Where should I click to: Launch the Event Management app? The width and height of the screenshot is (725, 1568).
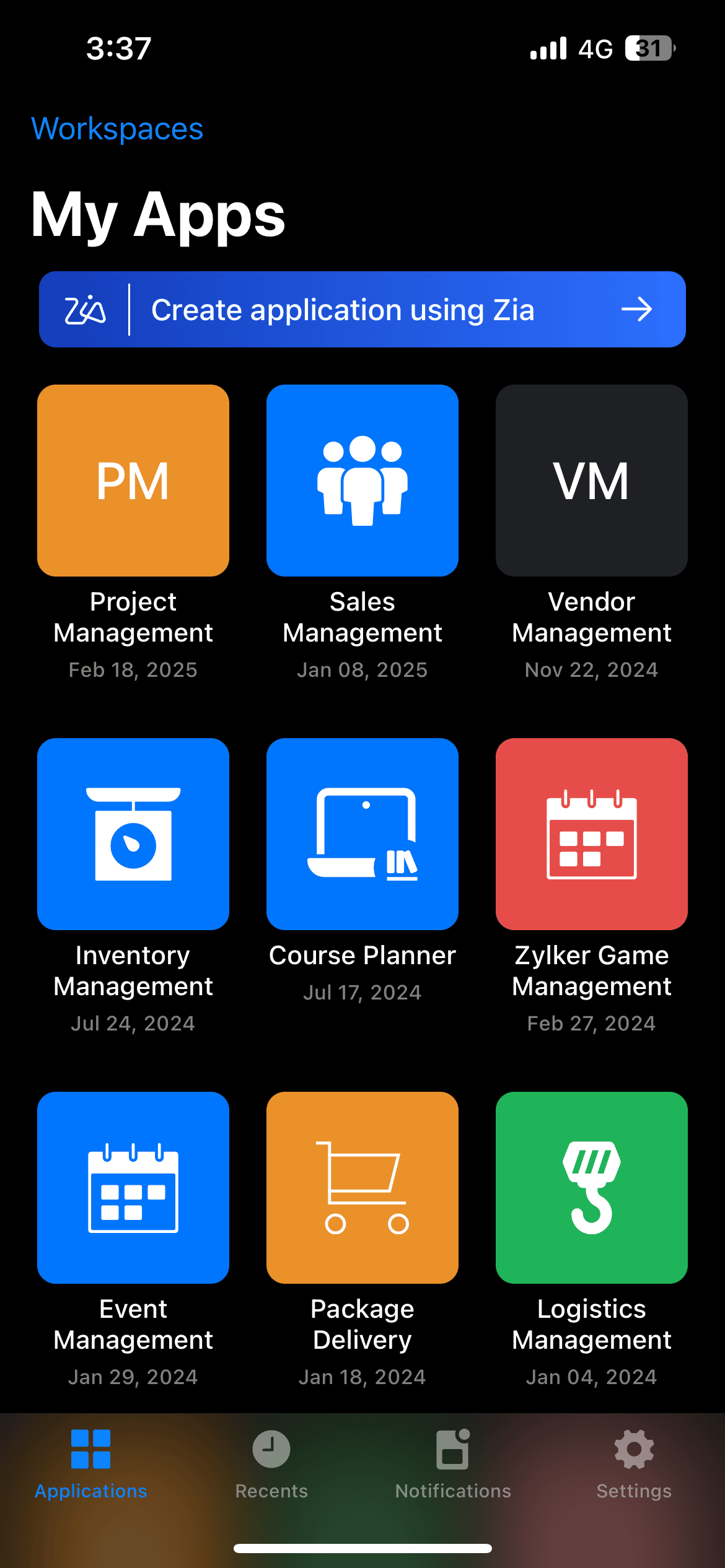(x=133, y=1188)
